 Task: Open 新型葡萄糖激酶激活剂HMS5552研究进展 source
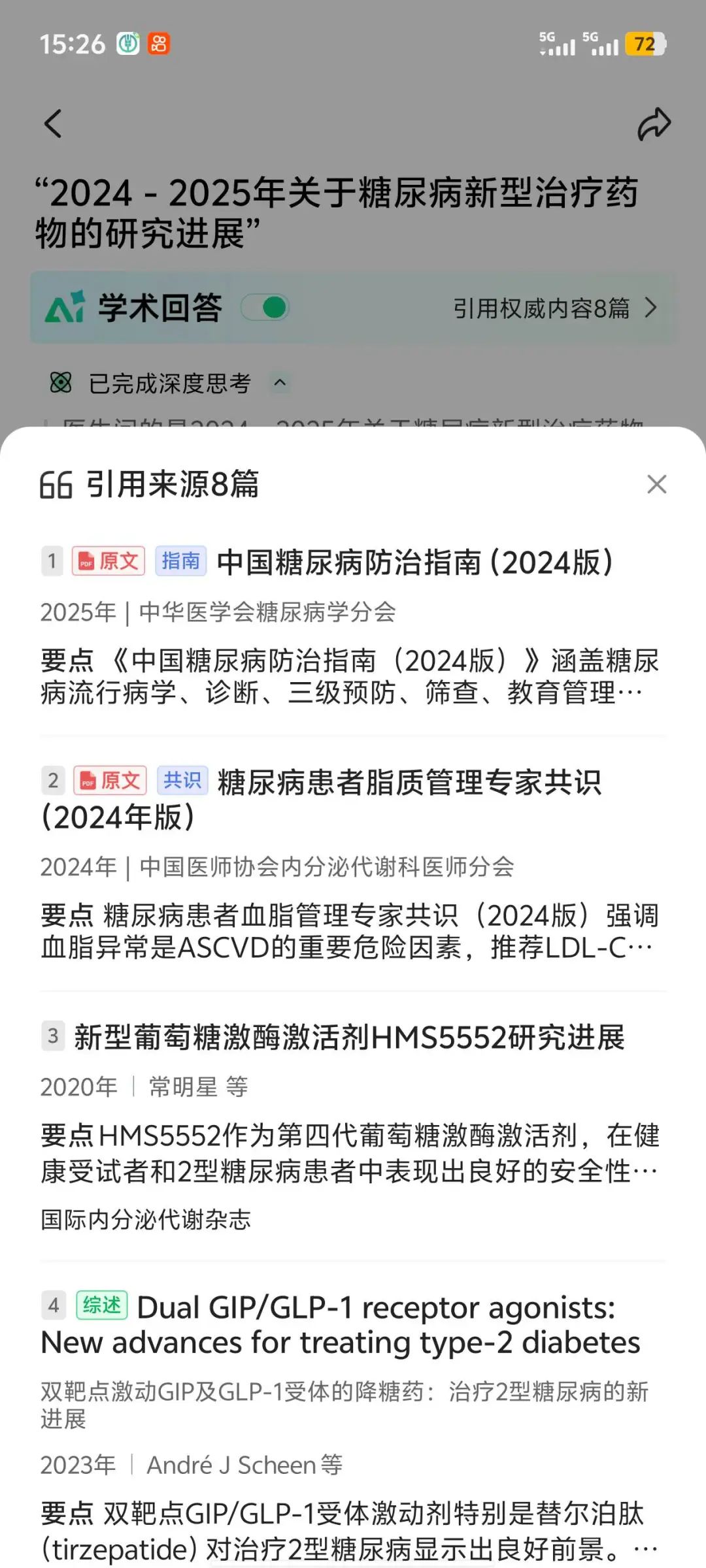(349, 1037)
